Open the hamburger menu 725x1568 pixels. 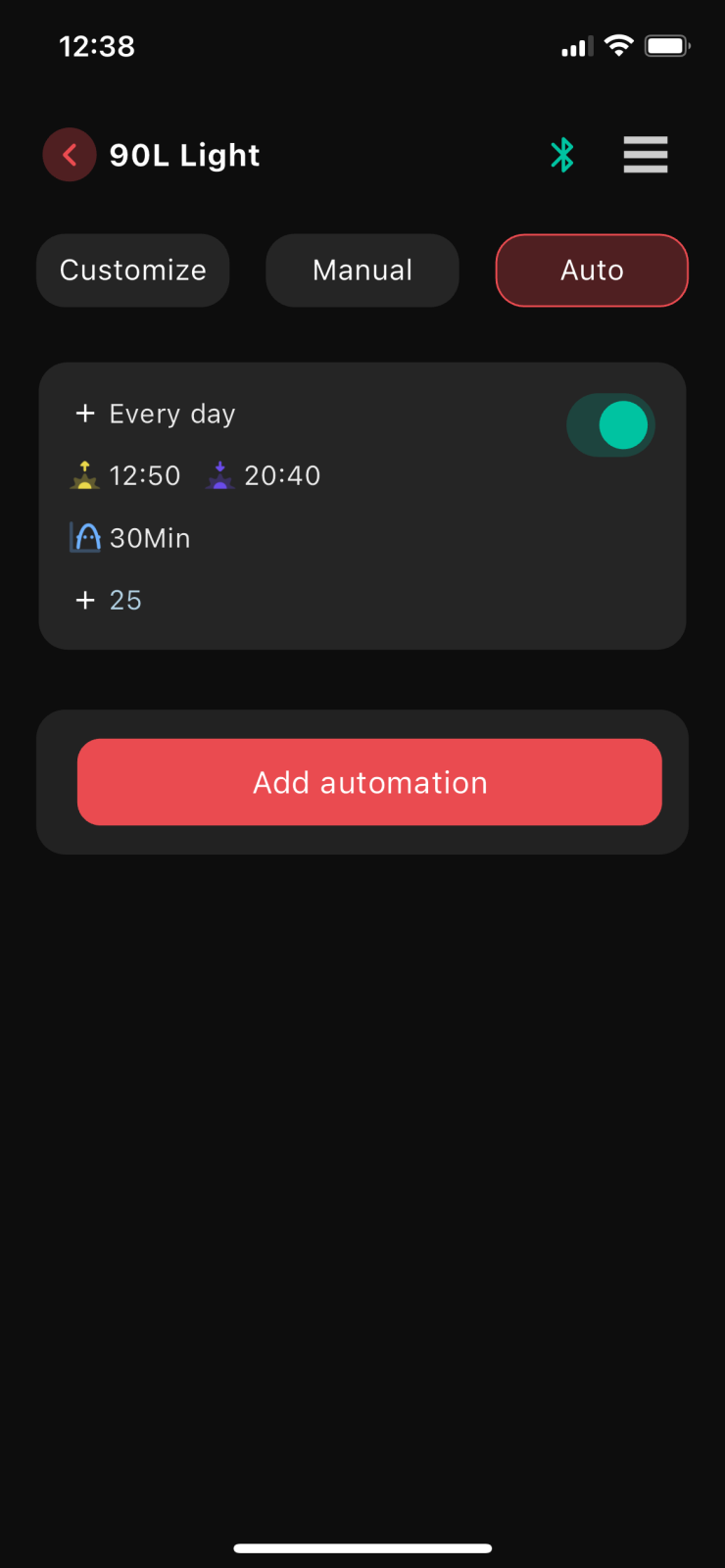[646, 155]
